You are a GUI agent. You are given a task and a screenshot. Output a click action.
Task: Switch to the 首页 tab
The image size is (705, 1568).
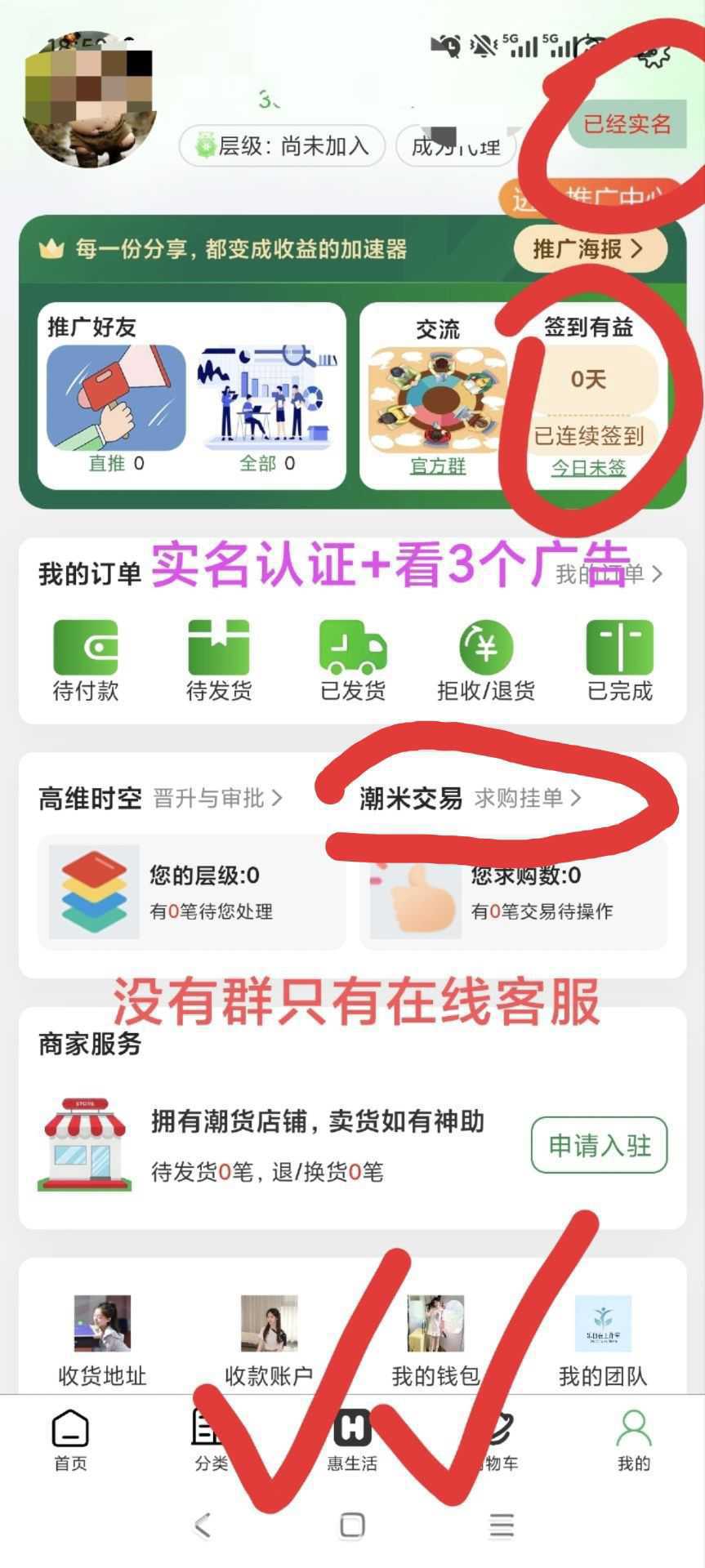[x=70, y=1441]
